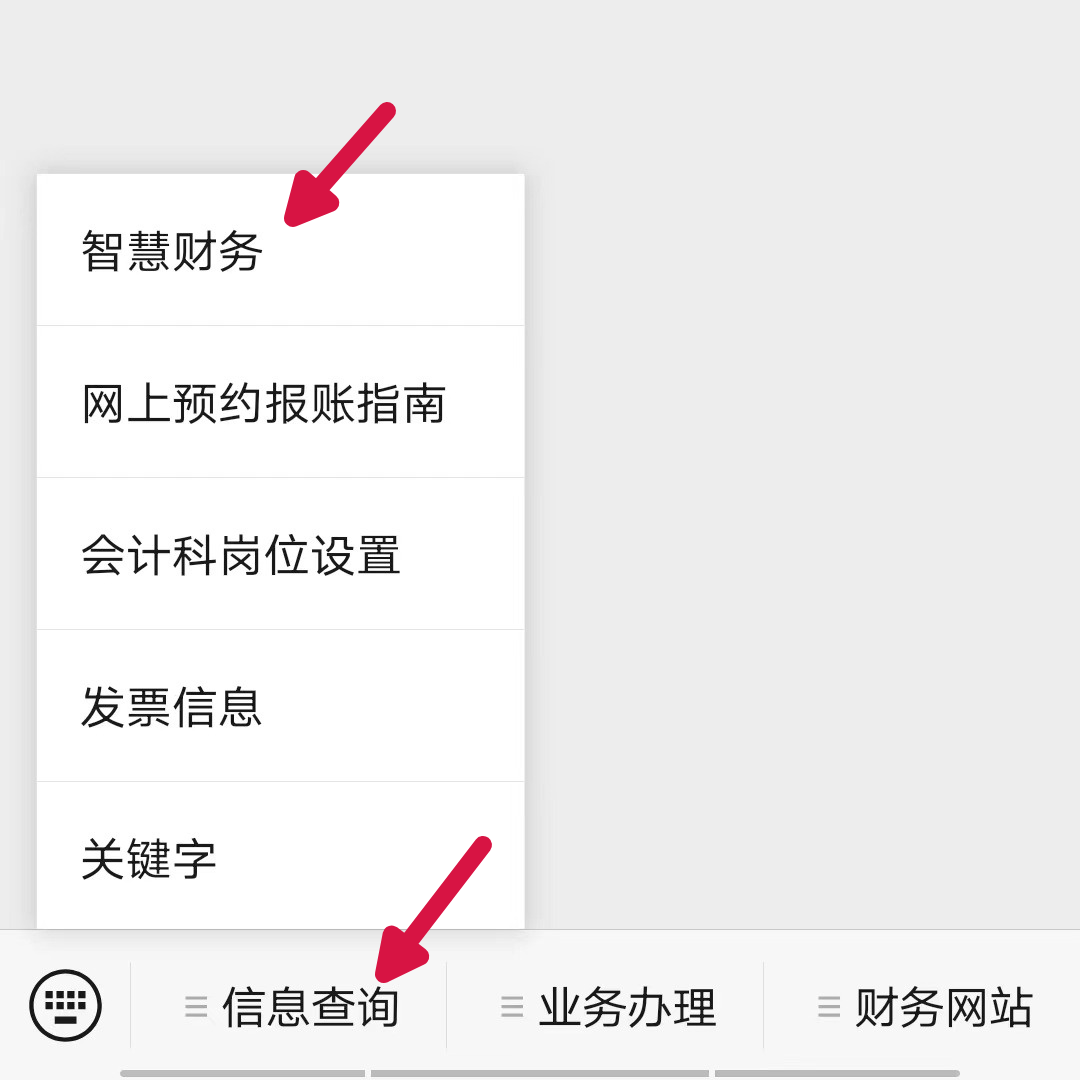Expand the 业务办理 bottom menu
Screen dimensions: 1080x1080
pyautogui.click(x=608, y=1006)
